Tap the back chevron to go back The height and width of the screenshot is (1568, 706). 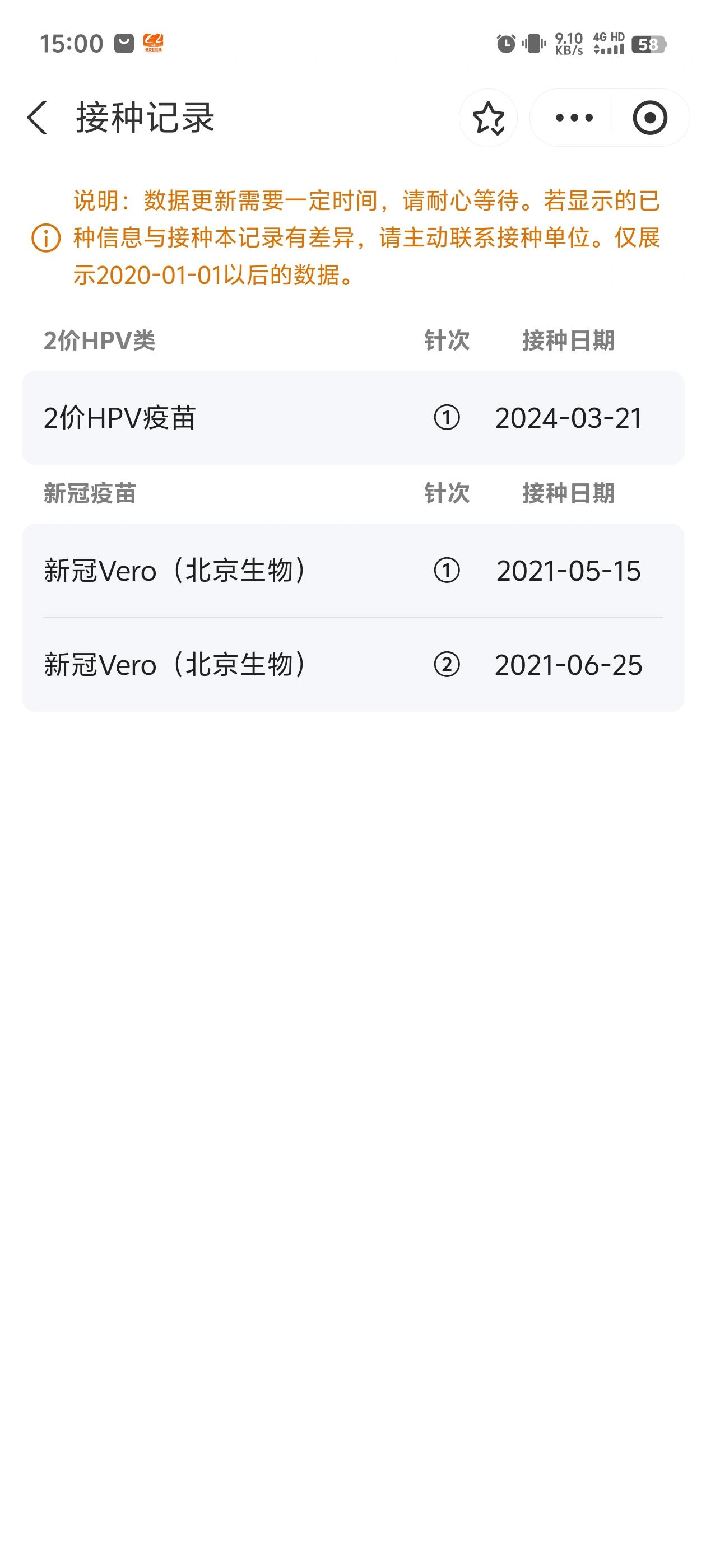pos(38,117)
